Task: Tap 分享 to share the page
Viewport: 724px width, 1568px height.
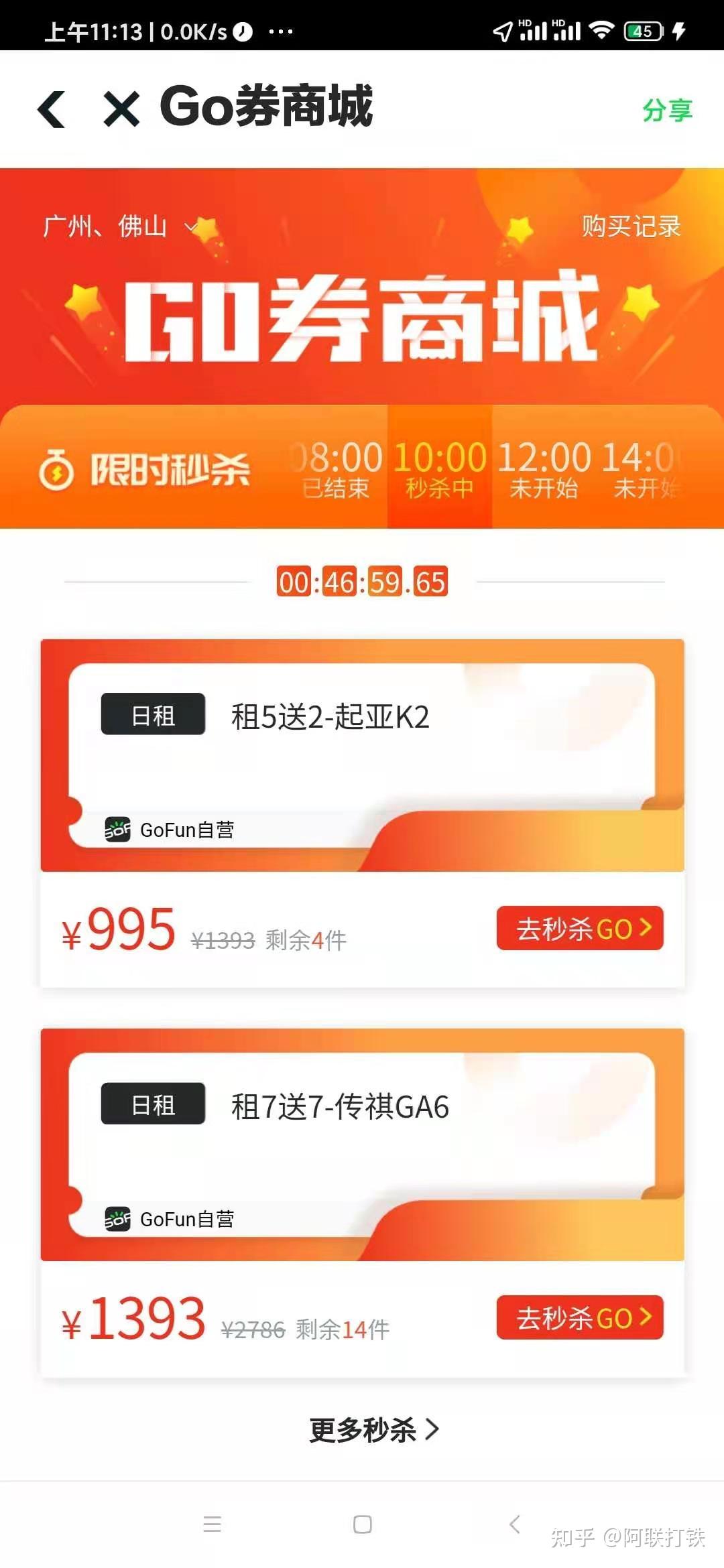Action: coord(666,111)
